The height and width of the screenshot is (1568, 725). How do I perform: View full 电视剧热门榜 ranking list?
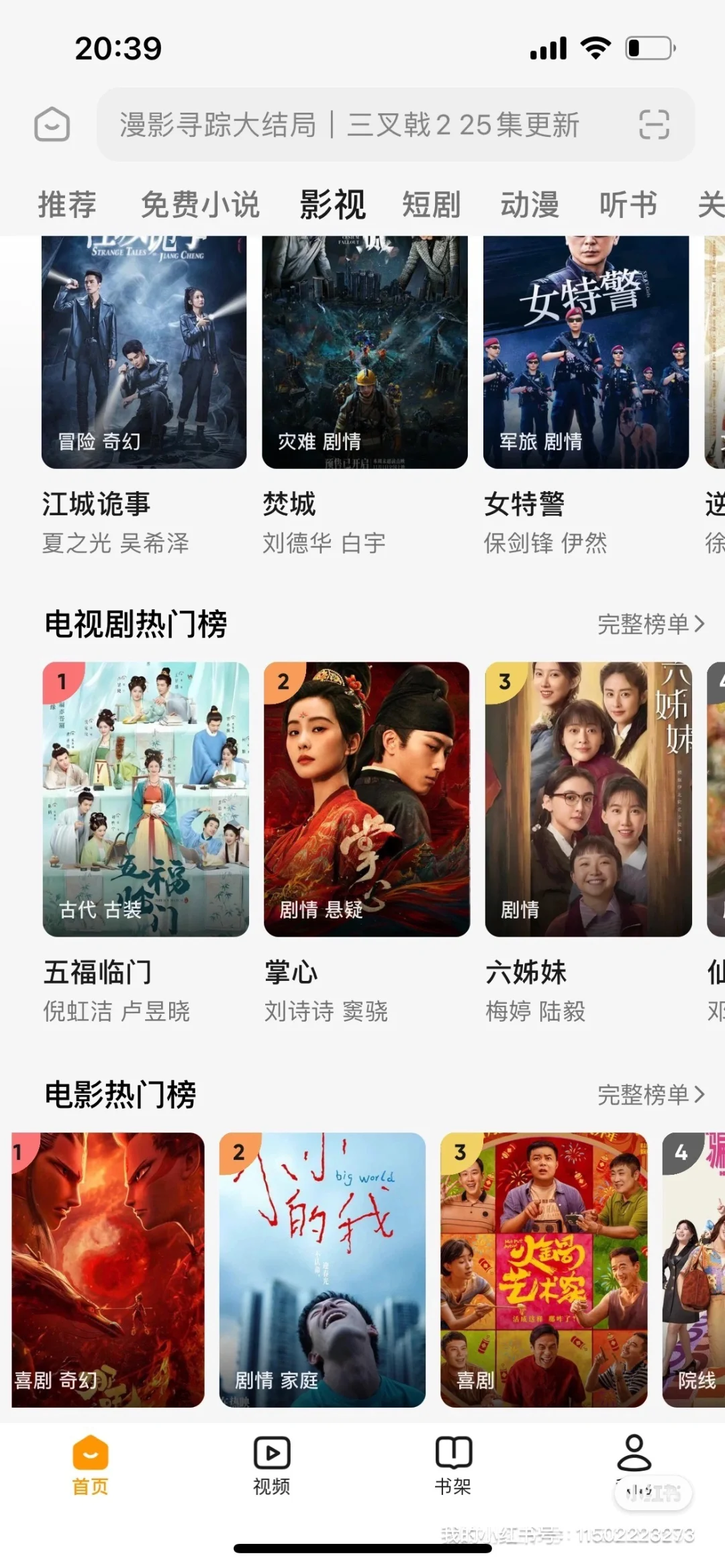pos(650,625)
